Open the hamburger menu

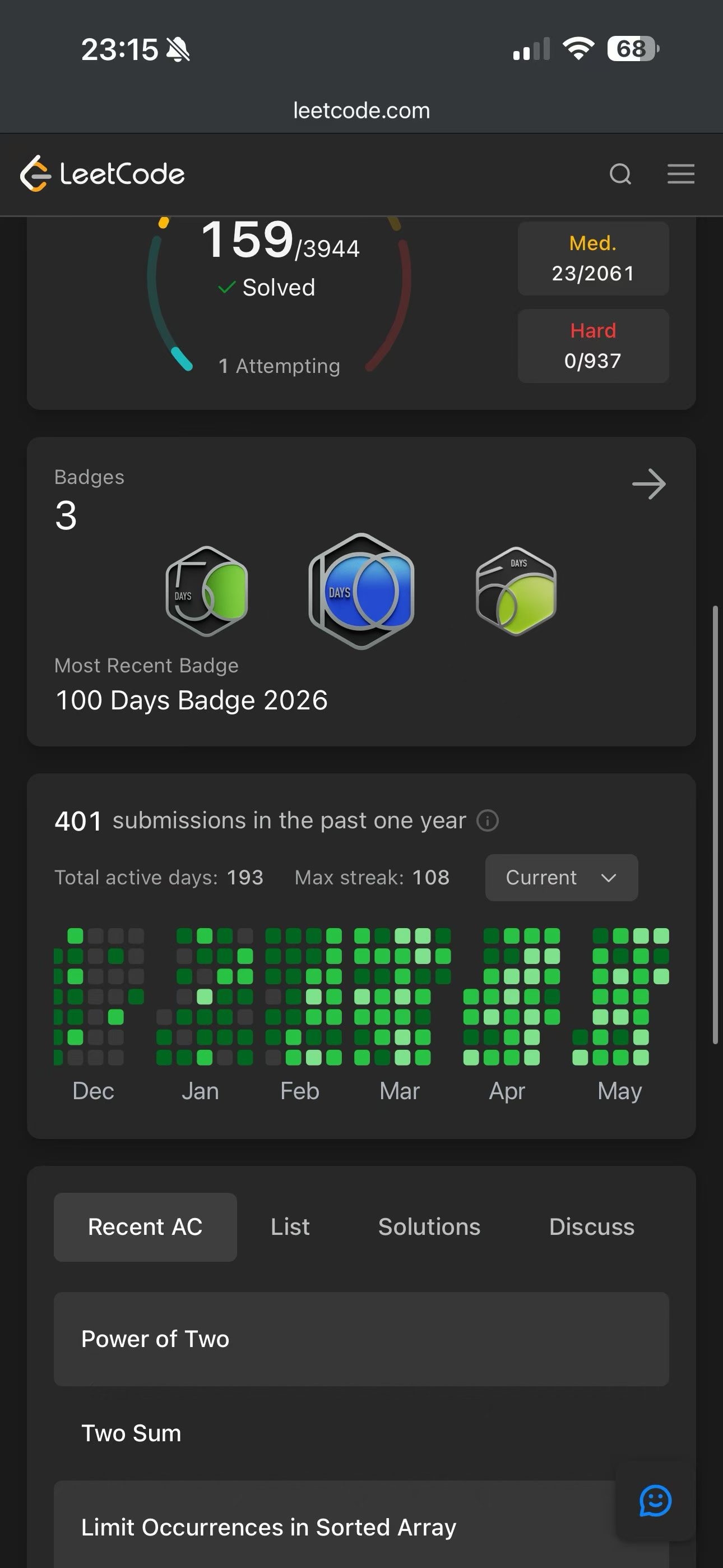pyautogui.click(x=680, y=174)
